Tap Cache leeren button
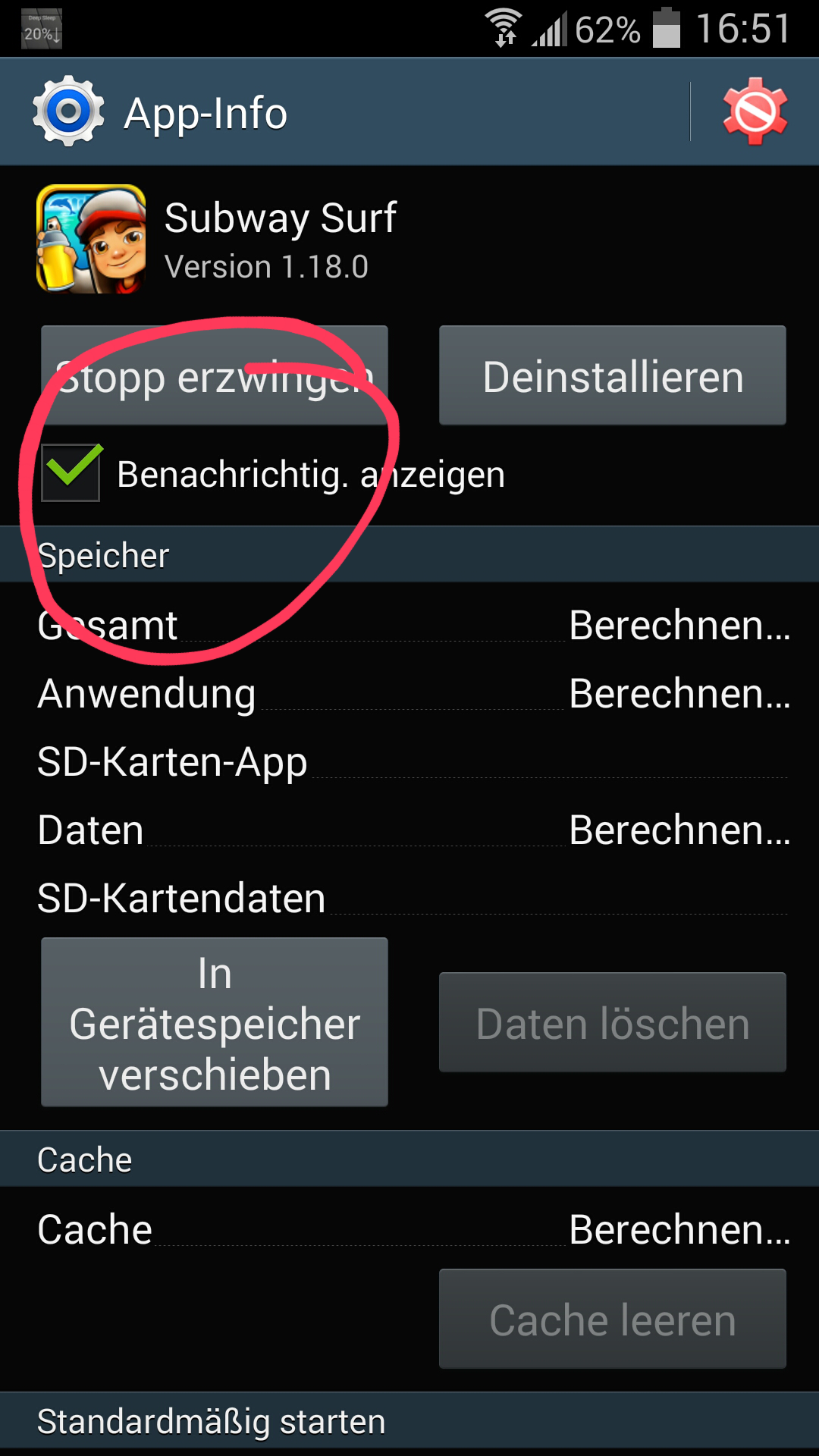This screenshot has width=819, height=1456. point(613,1319)
